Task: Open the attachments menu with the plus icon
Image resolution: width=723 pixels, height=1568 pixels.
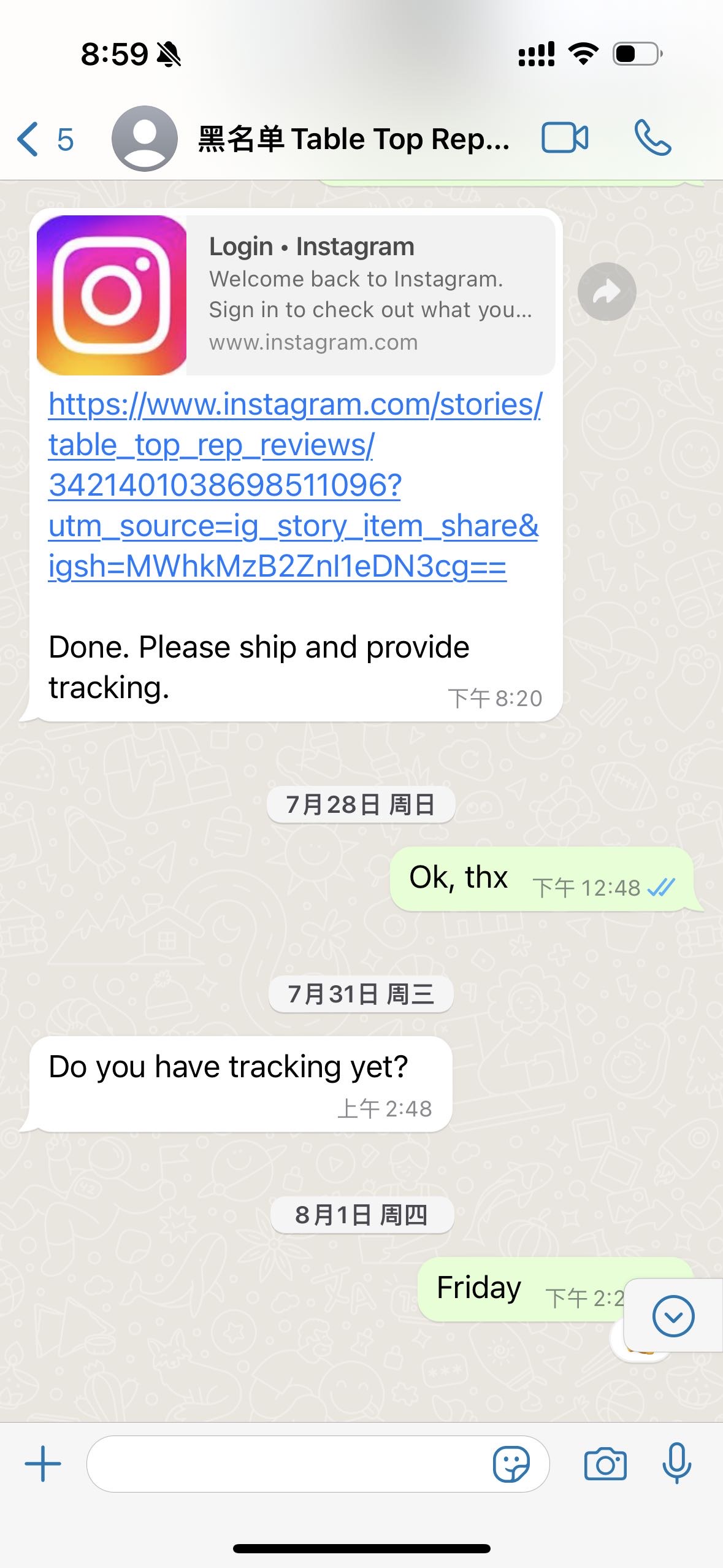Action: coord(41,1463)
